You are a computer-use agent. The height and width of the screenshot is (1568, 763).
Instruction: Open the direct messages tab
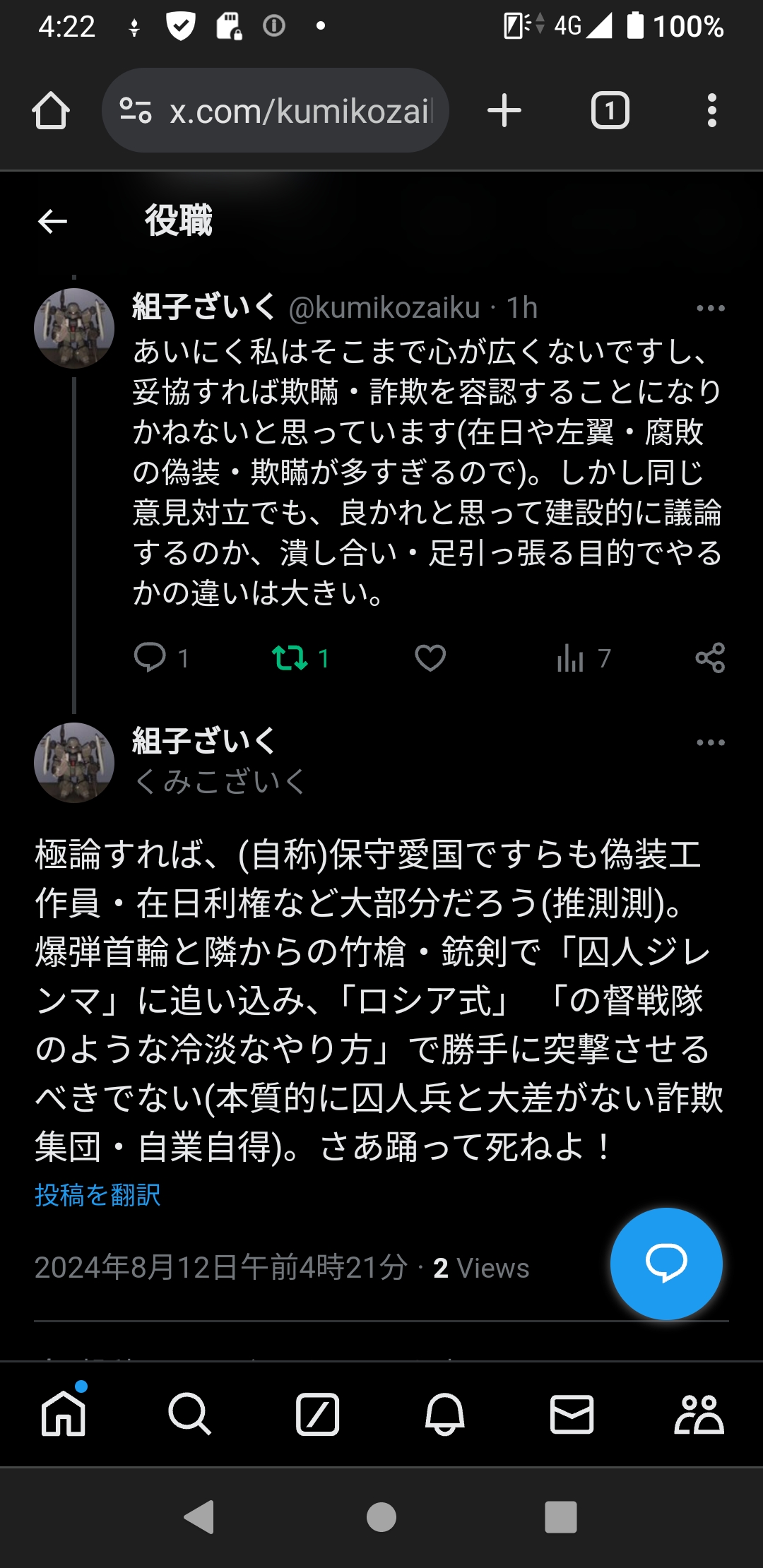(572, 1414)
